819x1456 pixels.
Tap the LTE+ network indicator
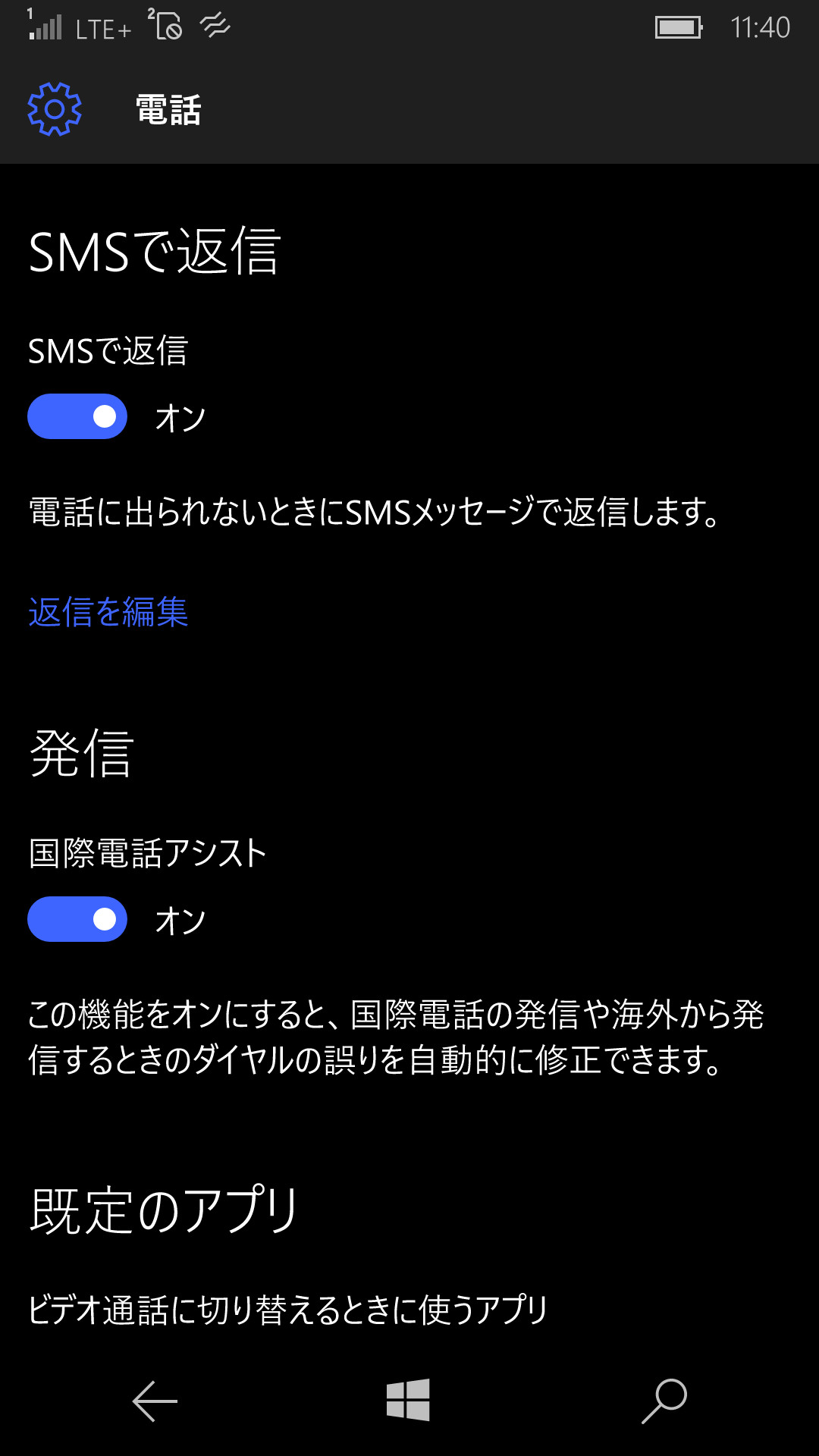pos(102,29)
